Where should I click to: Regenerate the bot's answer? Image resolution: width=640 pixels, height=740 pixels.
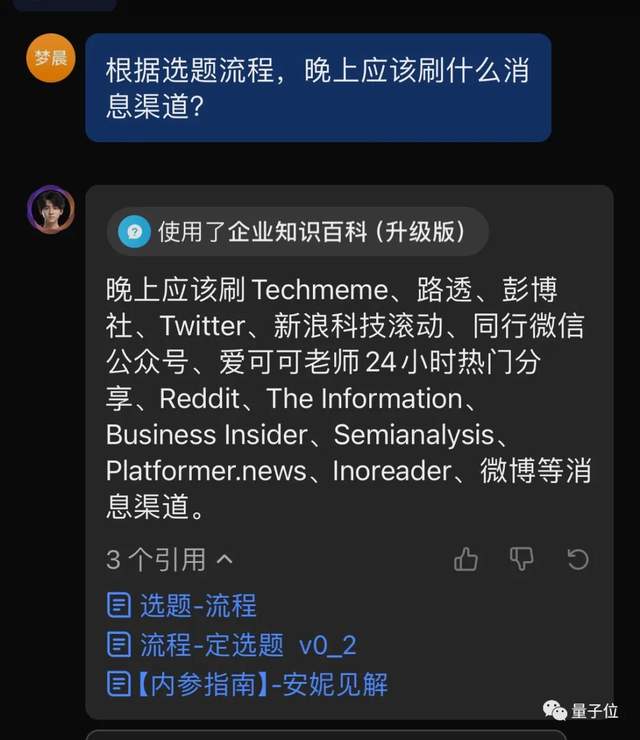point(578,559)
